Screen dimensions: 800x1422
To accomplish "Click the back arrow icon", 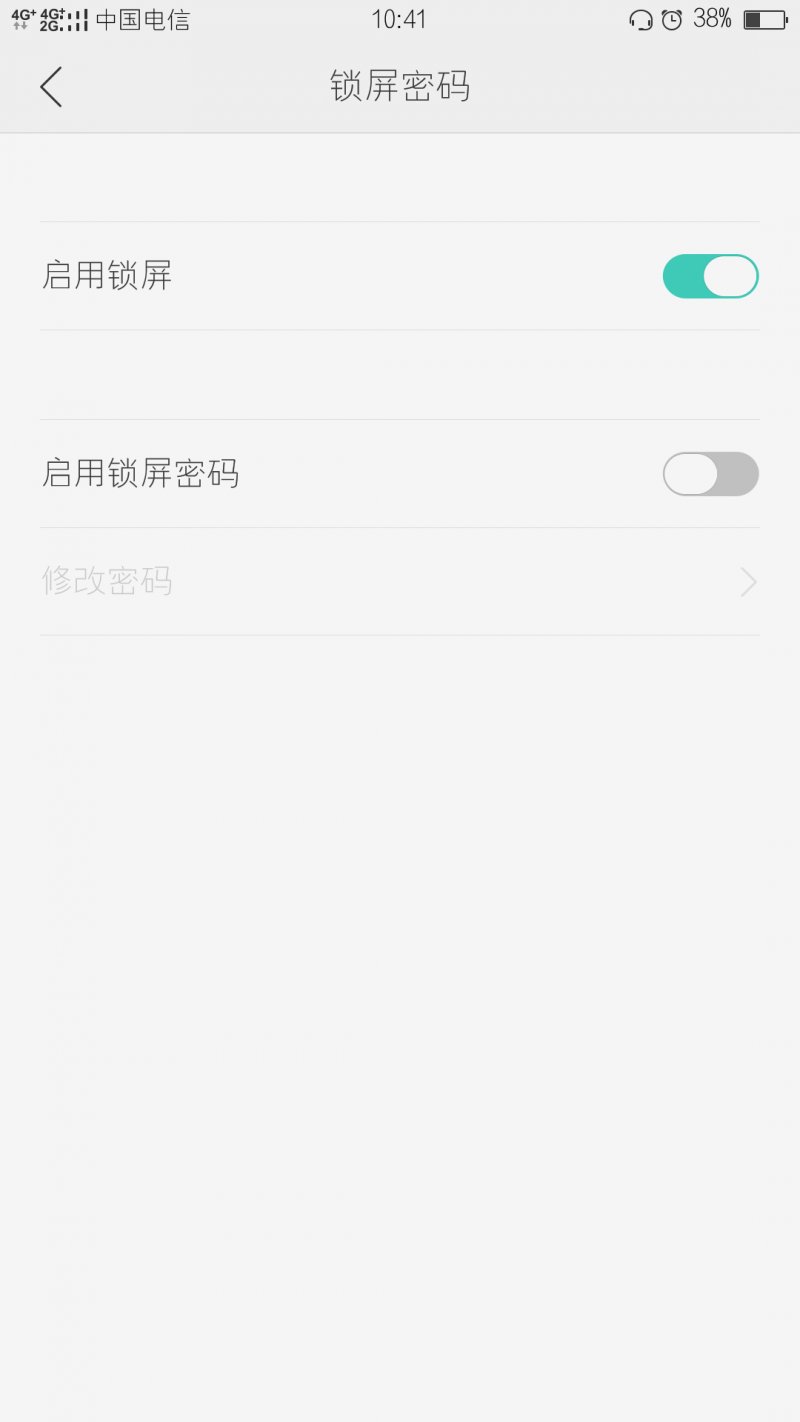I will coord(52,87).
